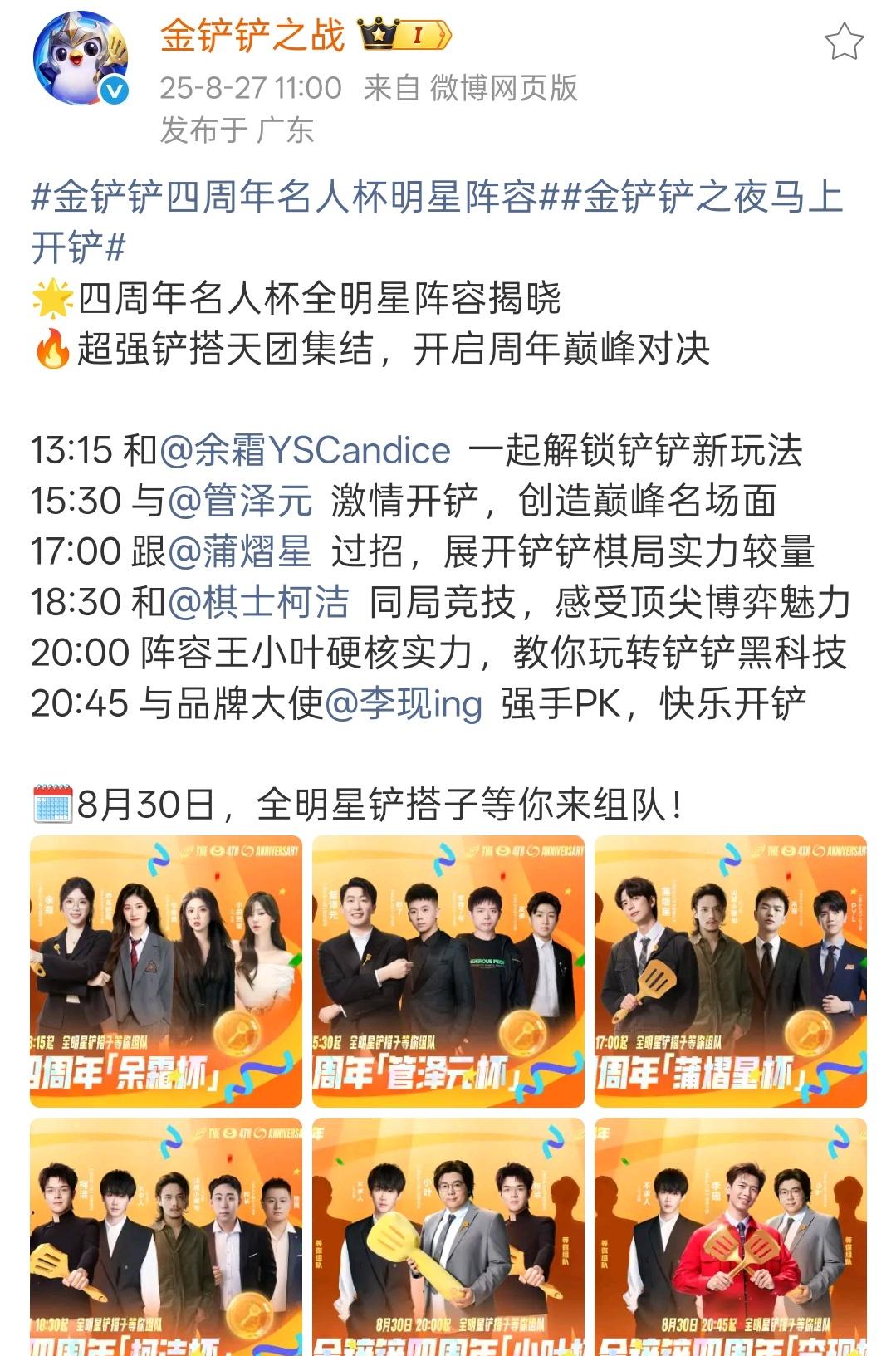View the 李现杯 poster image
Viewport: 896px width, 1356px height.
730,1236
